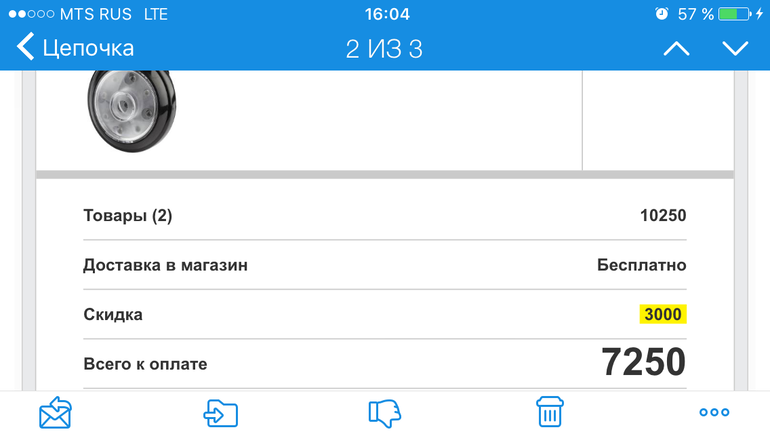The height and width of the screenshot is (434, 770).
Task: Go to the next message with down arrow
Action: click(x=736, y=48)
